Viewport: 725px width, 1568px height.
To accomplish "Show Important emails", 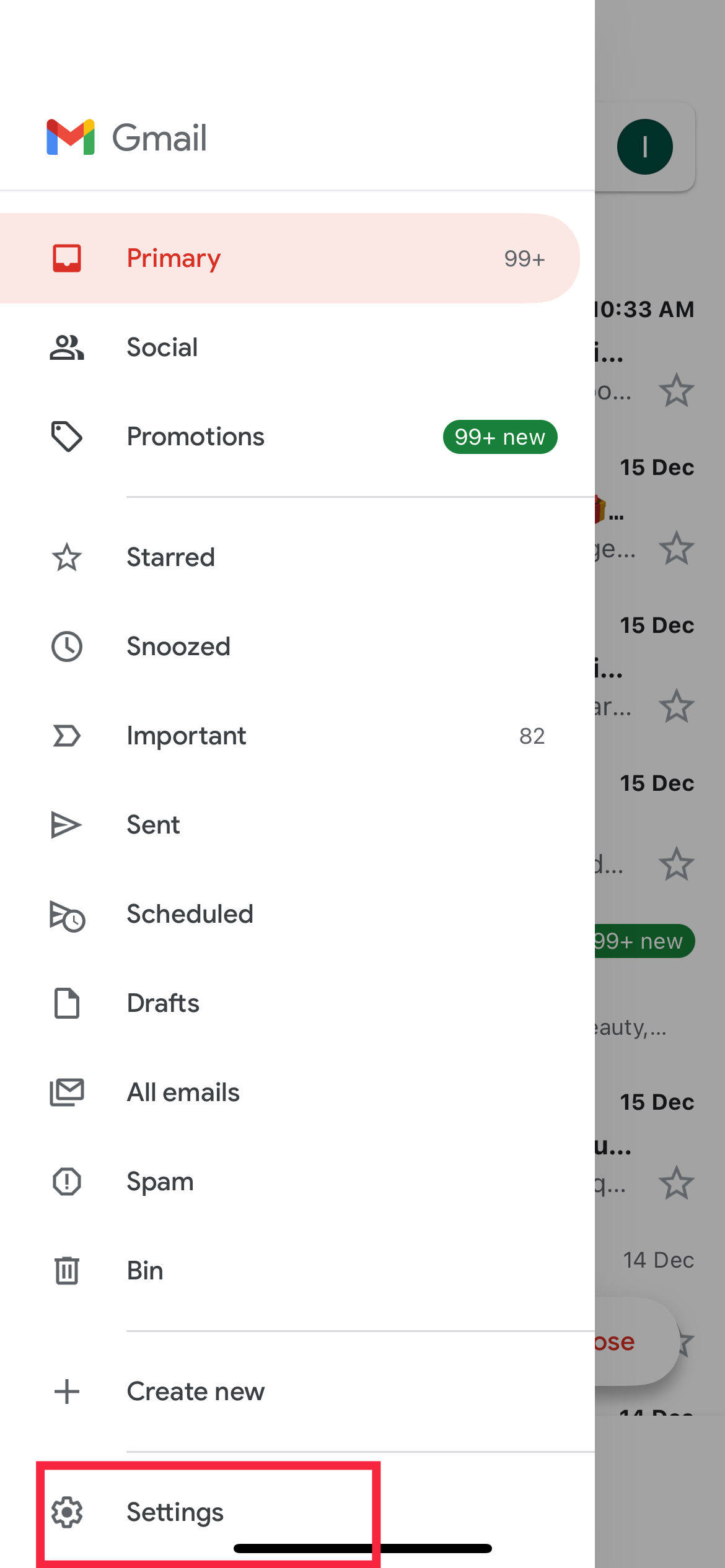I will [186, 736].
